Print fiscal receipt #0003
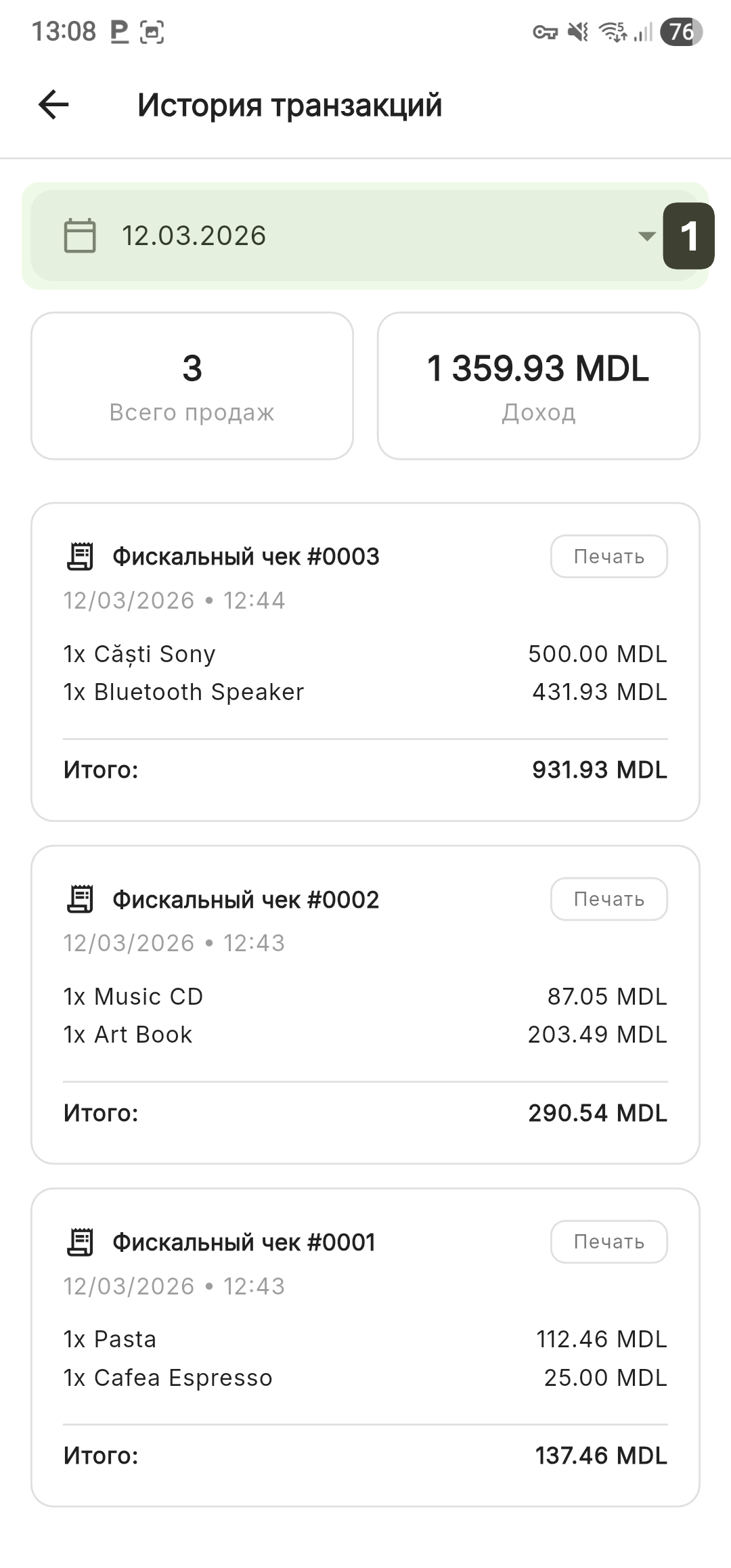Screen dimensions: 731x1568 [608, 557]
